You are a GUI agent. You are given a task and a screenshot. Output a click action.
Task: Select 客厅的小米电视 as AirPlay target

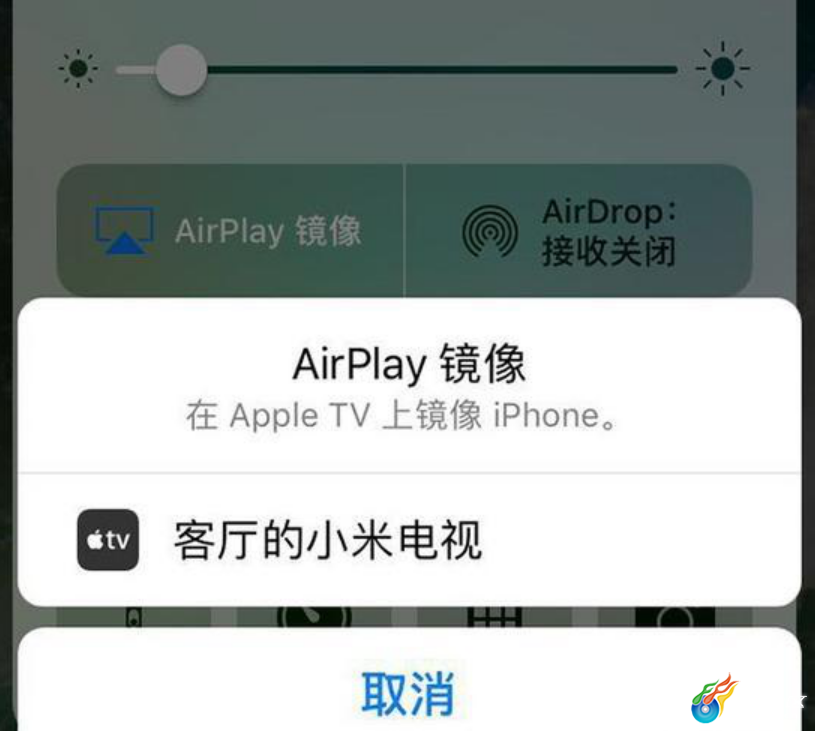[408, 541]
